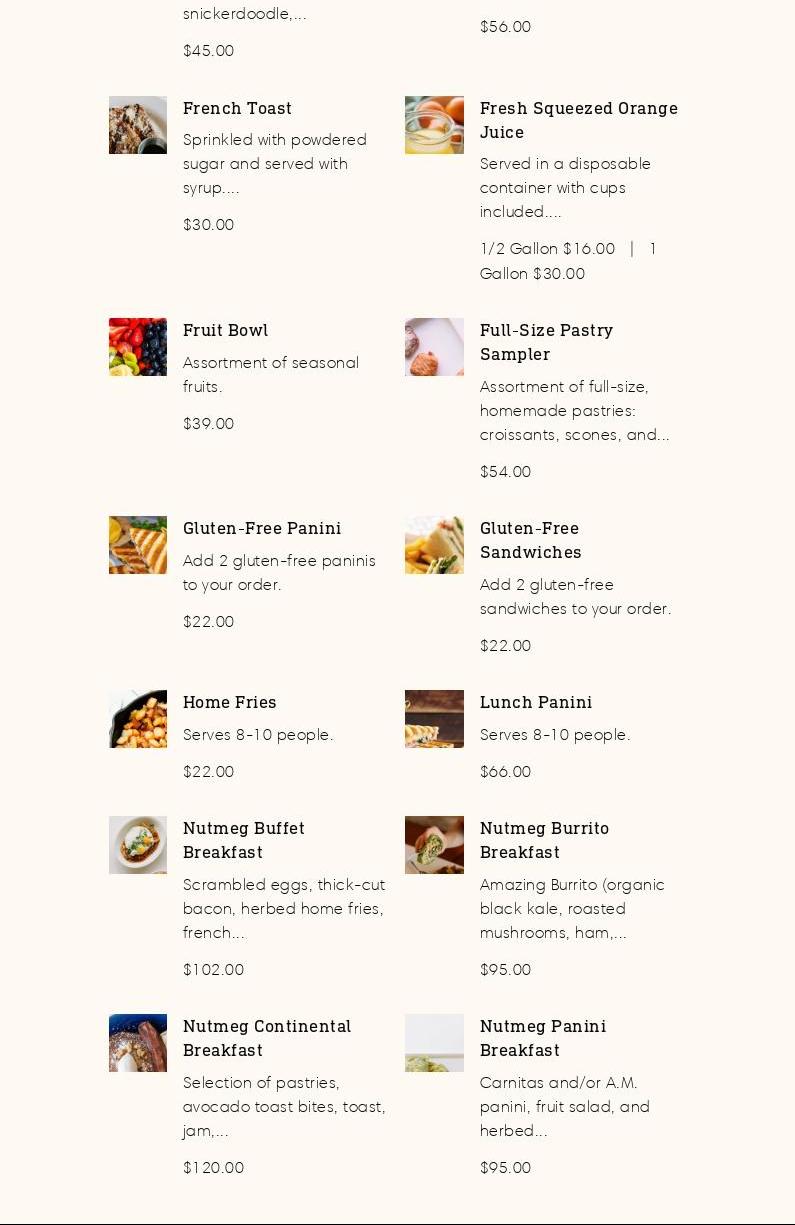Select Home Fries for 8-10 people

229,702
